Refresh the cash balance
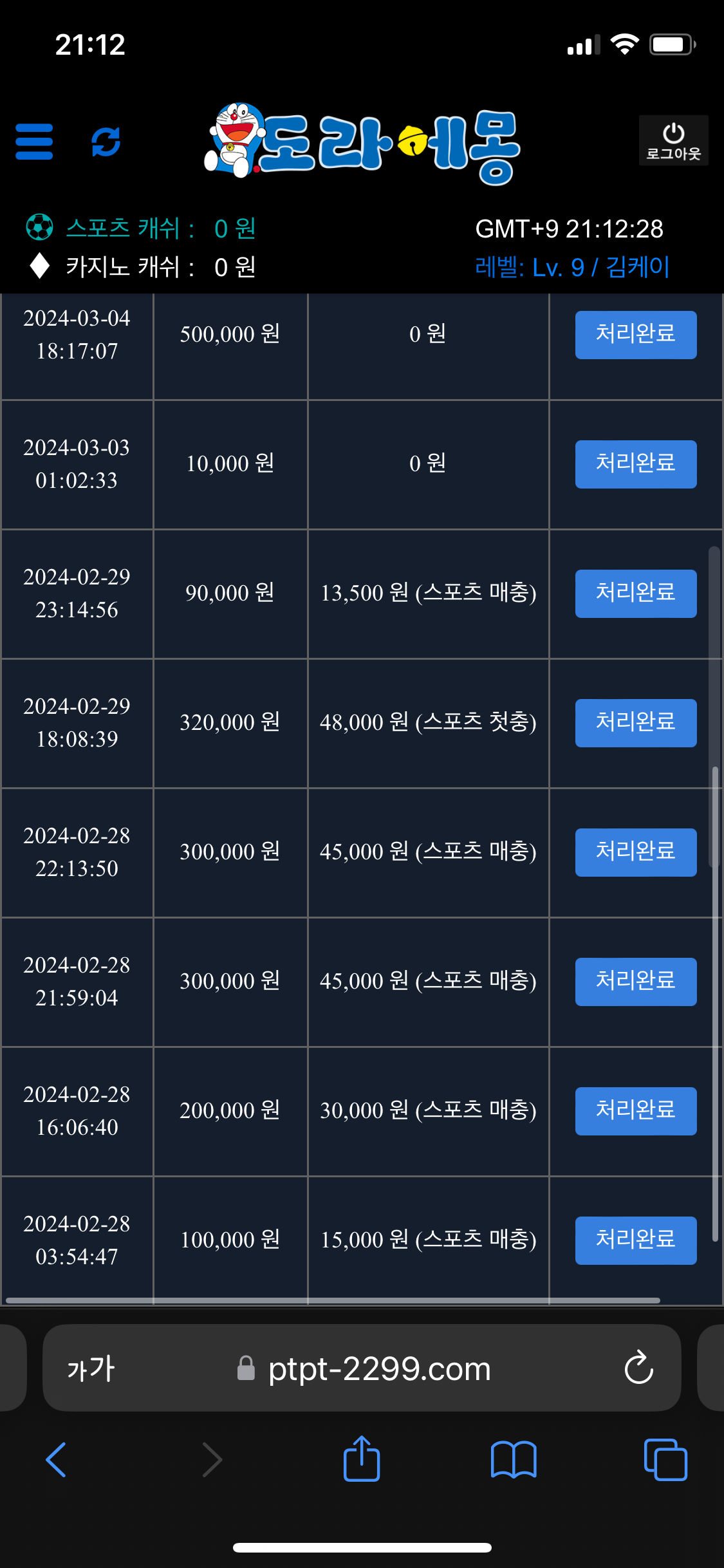The image size is (724, 1568). pos(106,142)
